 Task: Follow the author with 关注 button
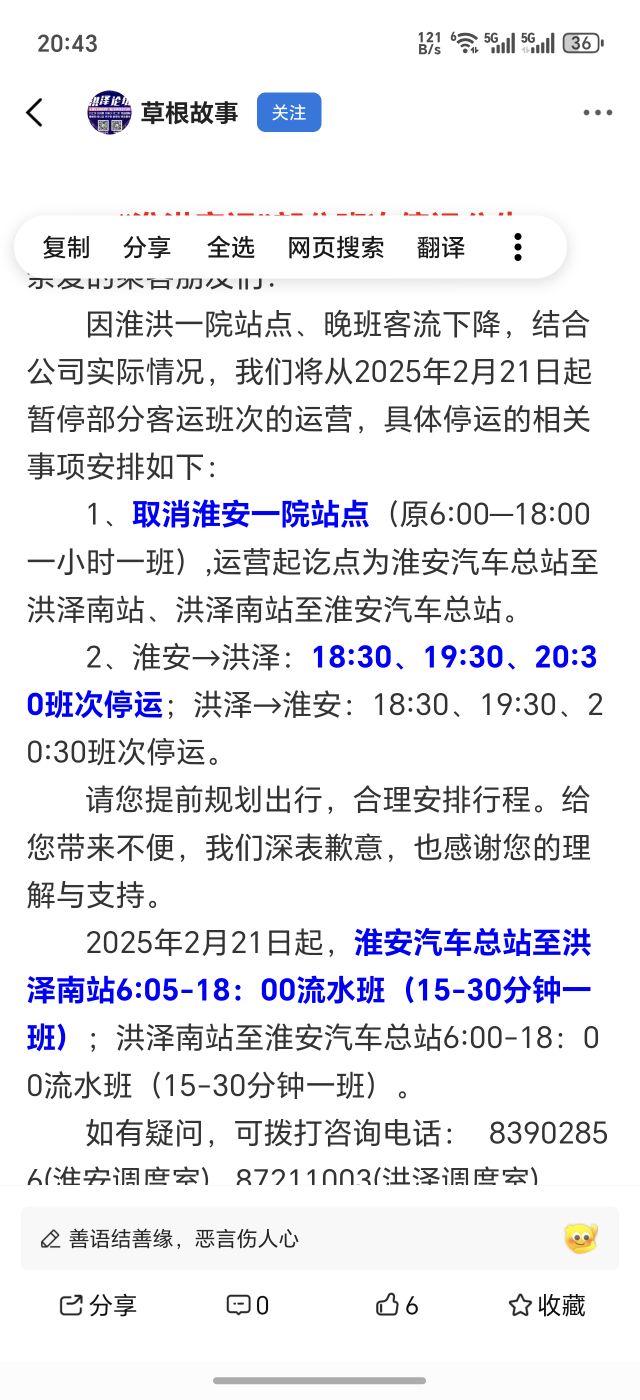tap(289, 113)
